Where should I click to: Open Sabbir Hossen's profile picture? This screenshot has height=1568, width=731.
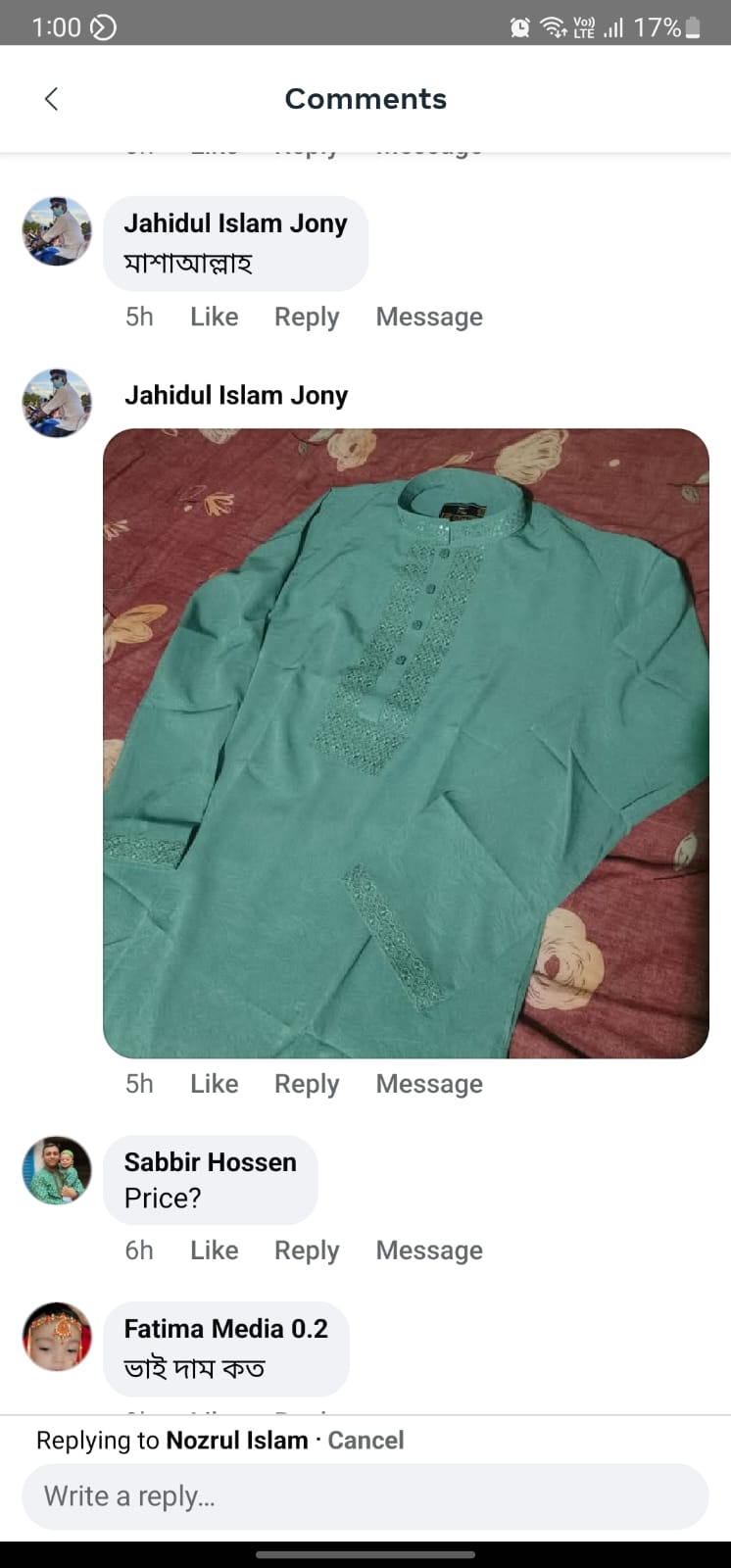pos(57,1170)
